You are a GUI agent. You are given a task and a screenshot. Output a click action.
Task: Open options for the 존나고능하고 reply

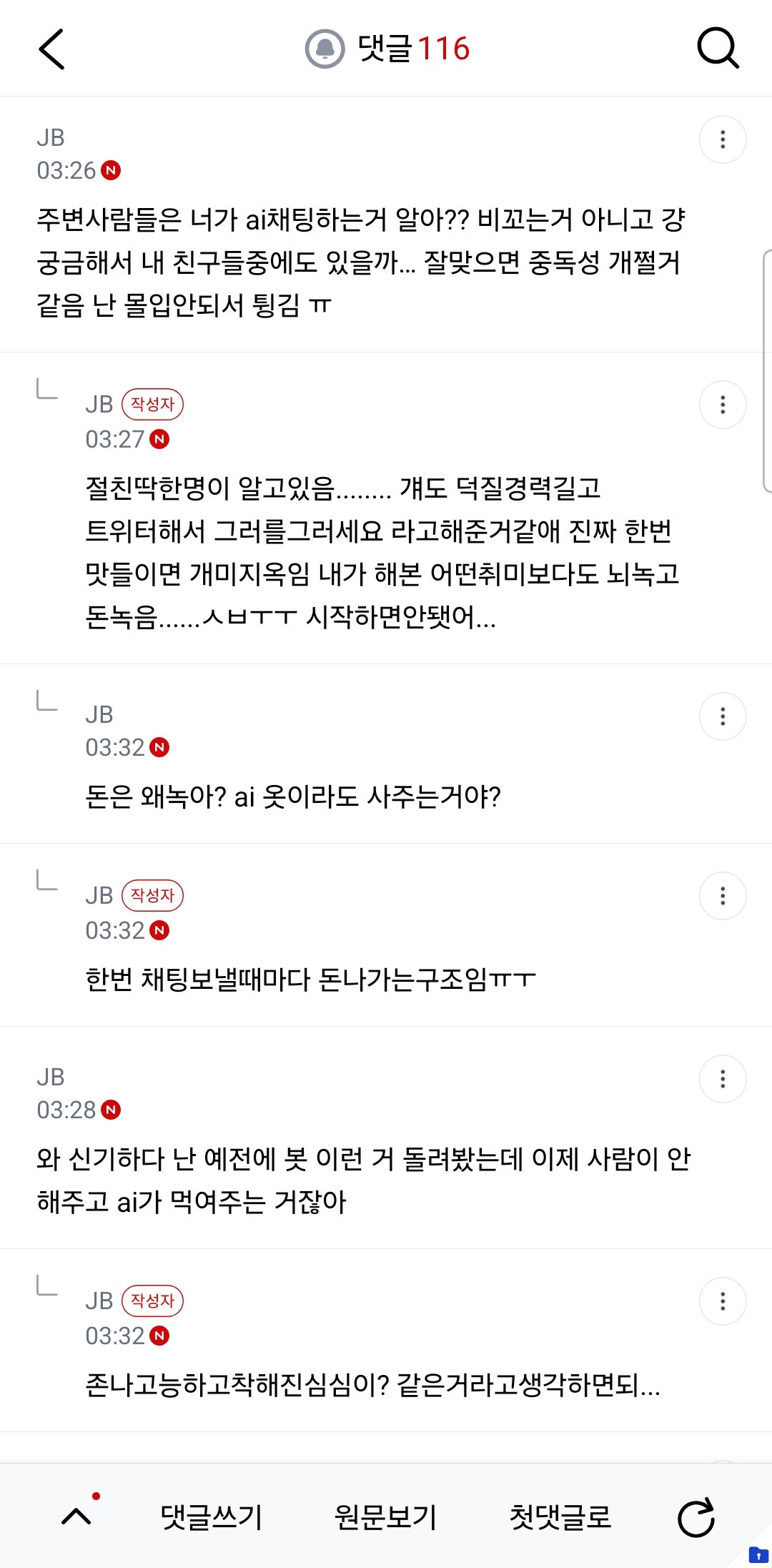(723, 1301)
